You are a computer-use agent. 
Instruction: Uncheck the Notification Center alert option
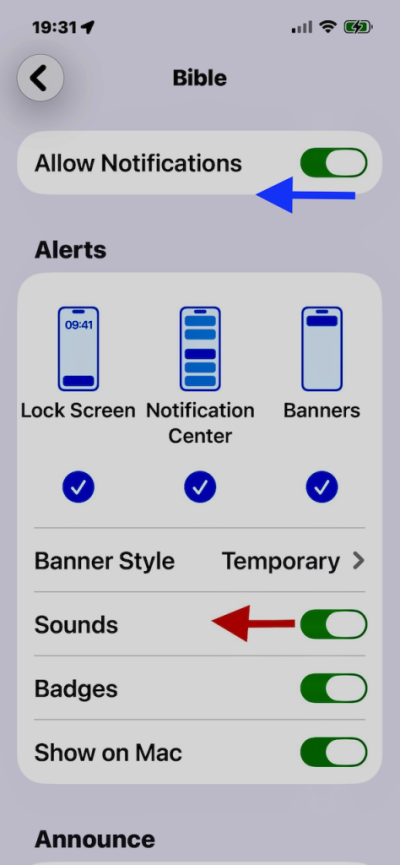click(200, 487)
